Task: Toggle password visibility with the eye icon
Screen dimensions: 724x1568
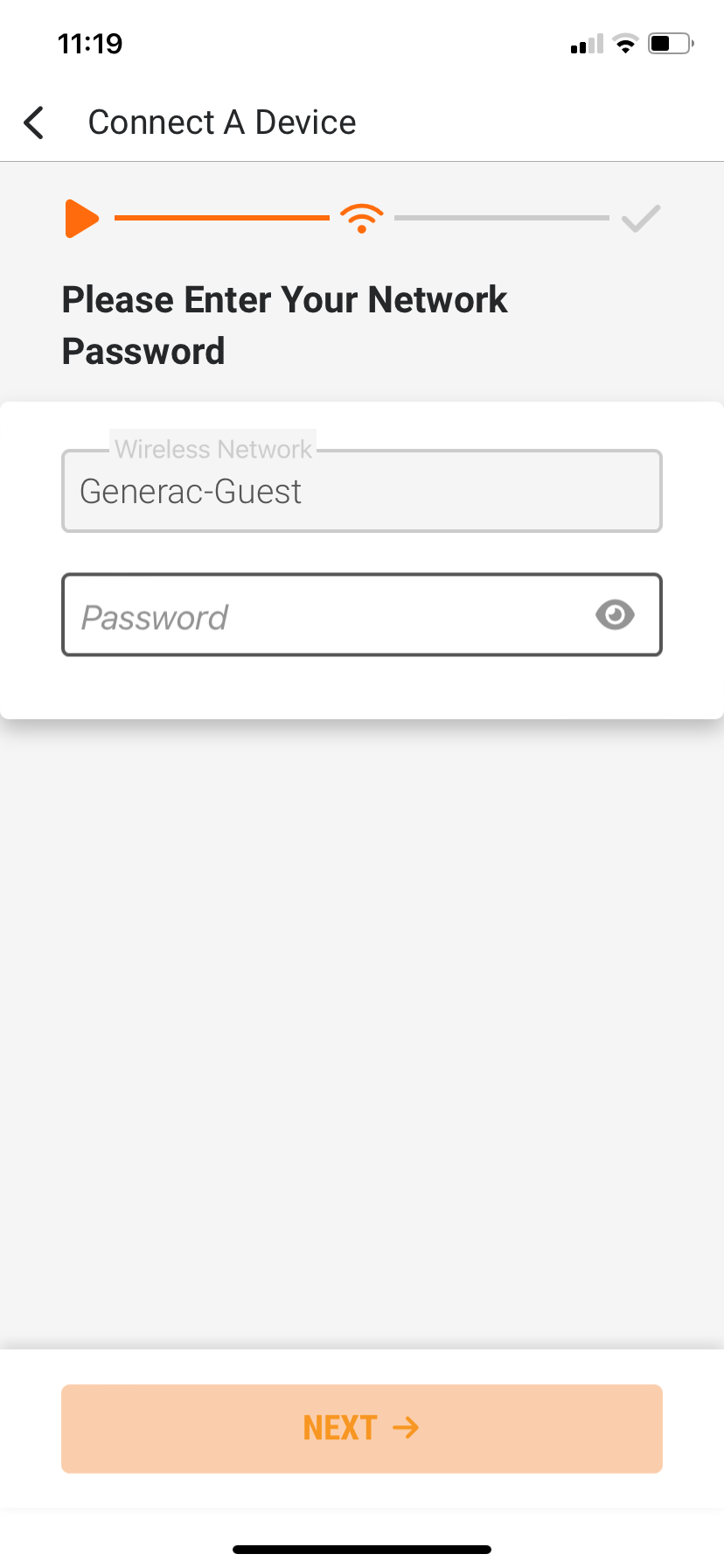Action: [615, 615]
